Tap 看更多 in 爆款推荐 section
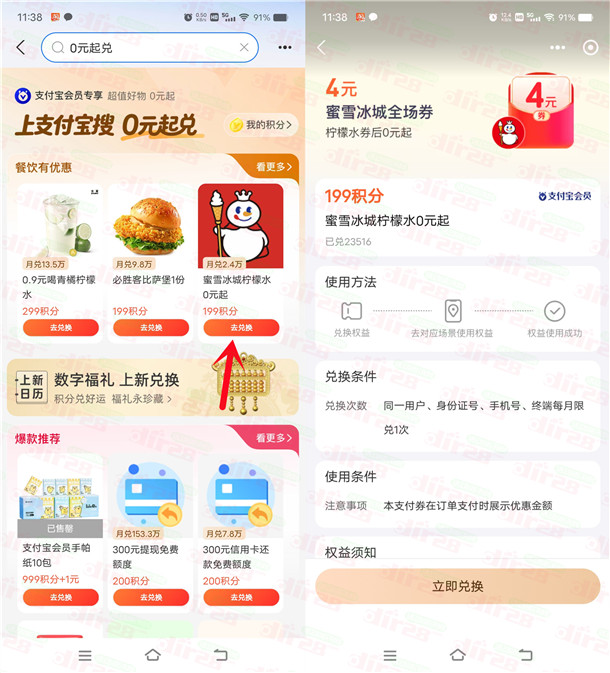The image size is (610, 673). (x=270, y=438)
